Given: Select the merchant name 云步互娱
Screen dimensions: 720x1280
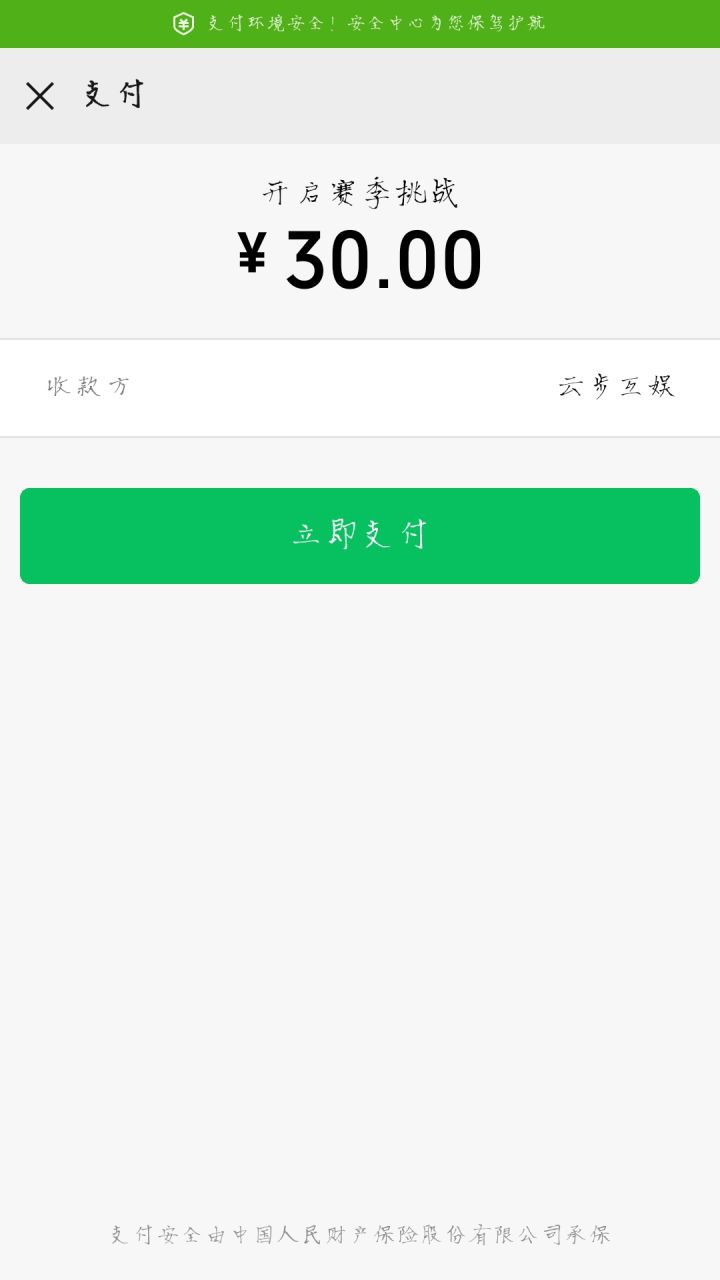Looking at the screenshot, I should pyautogui.click(x=616, y=387).
